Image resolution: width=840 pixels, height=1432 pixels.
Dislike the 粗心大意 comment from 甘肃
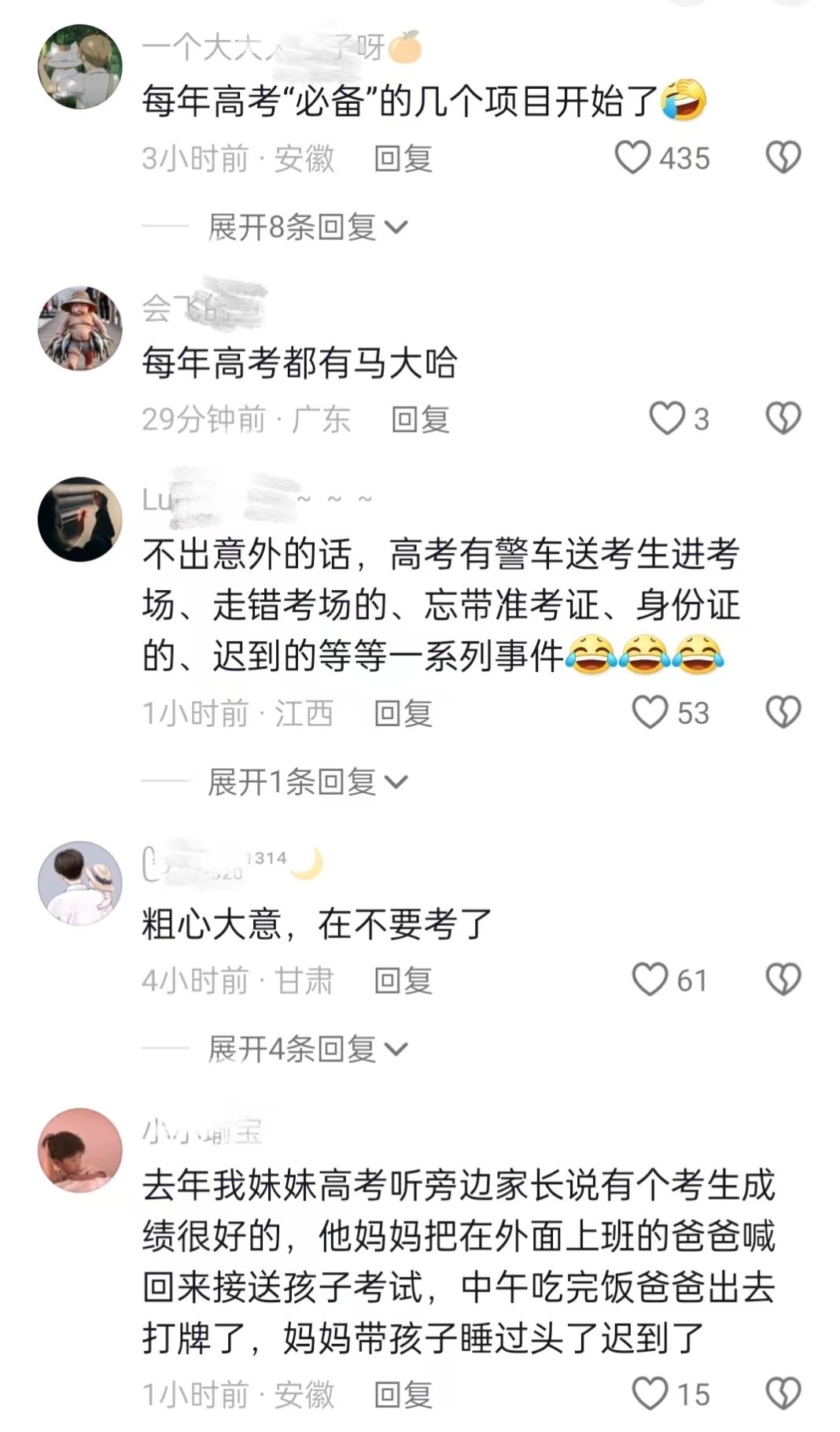(783, 980)
